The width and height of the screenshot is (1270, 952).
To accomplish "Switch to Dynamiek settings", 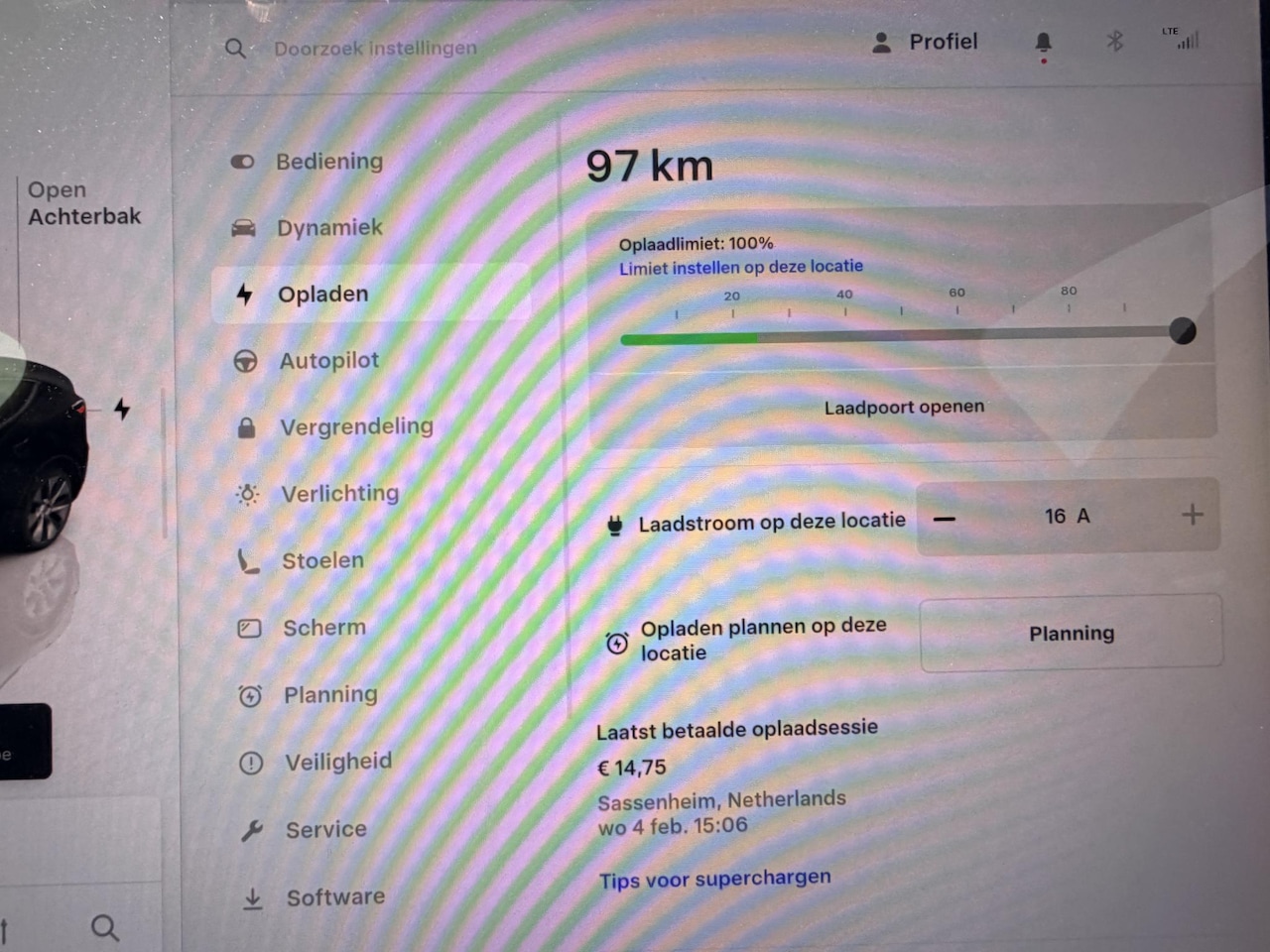I will point(328,228).
